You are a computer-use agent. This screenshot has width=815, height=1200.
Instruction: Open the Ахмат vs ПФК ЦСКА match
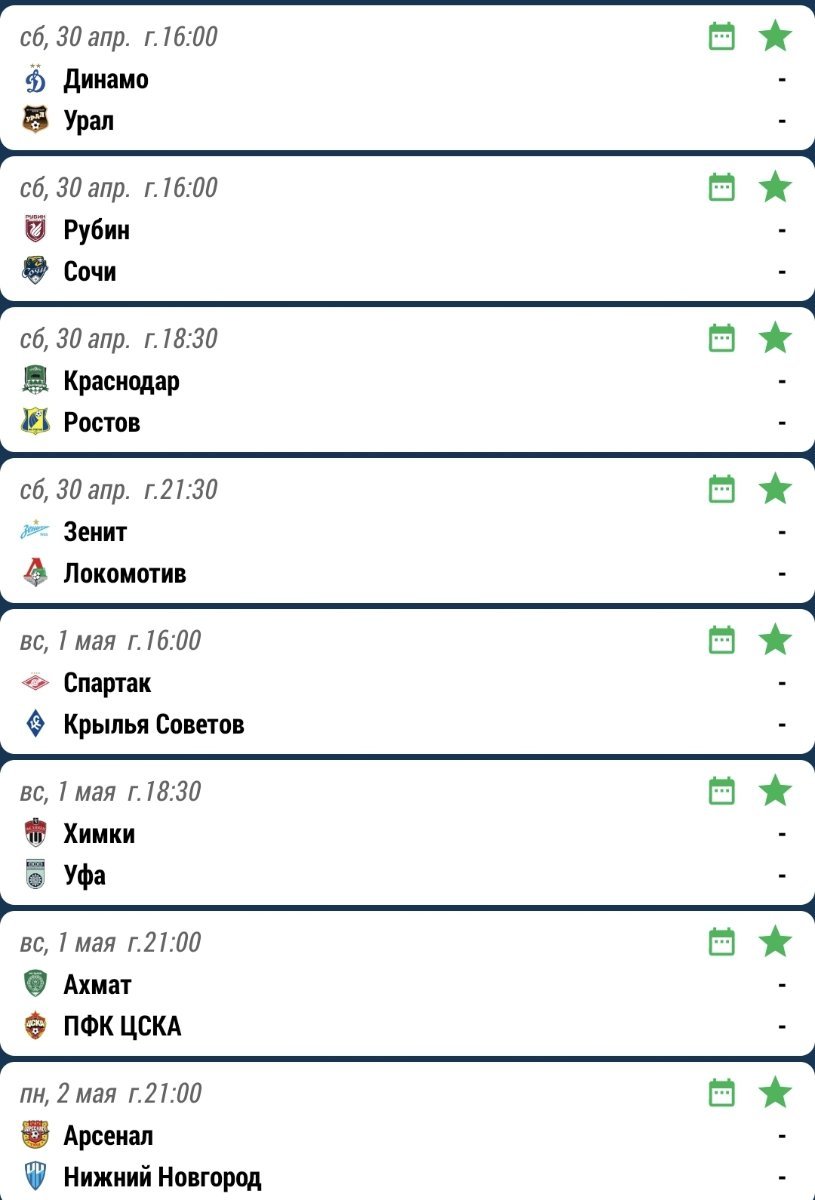click(x=300, y=1006)
